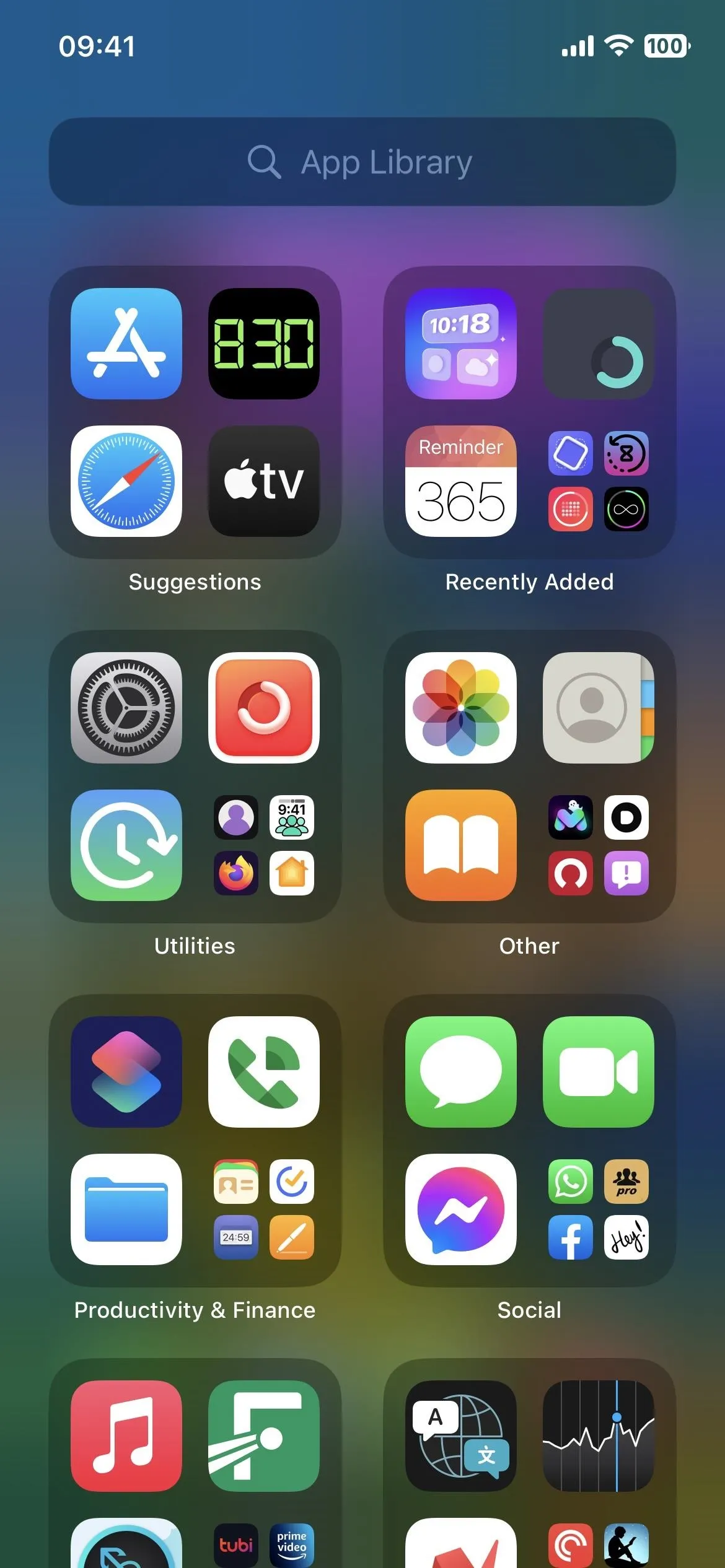Launch the App Store app
725x1568 pixels.
[126, 344]
